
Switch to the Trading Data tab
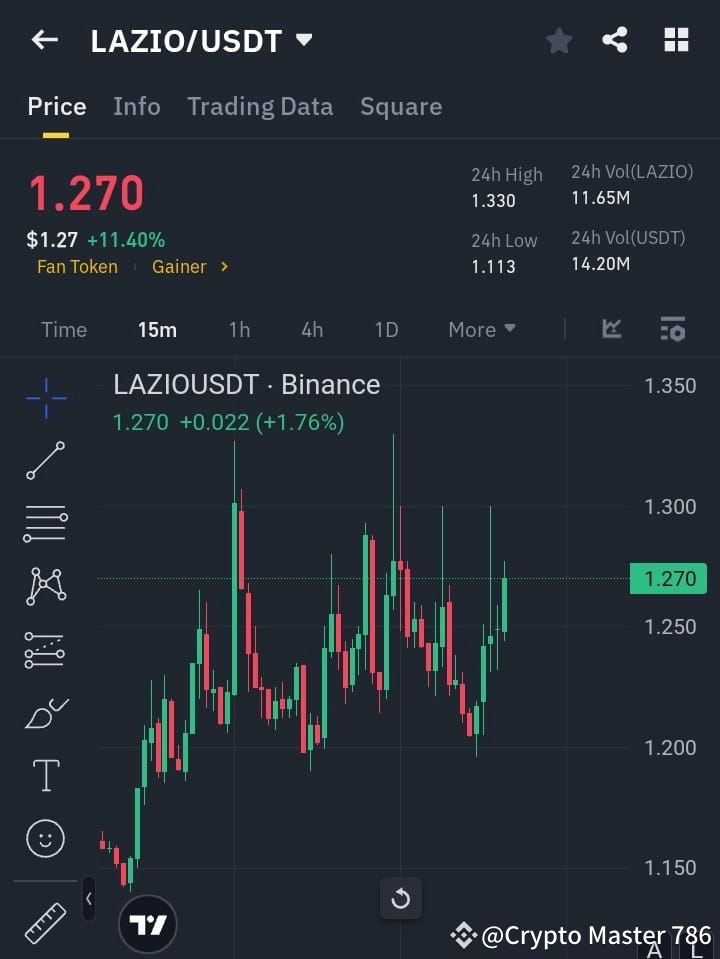point(260,106)
